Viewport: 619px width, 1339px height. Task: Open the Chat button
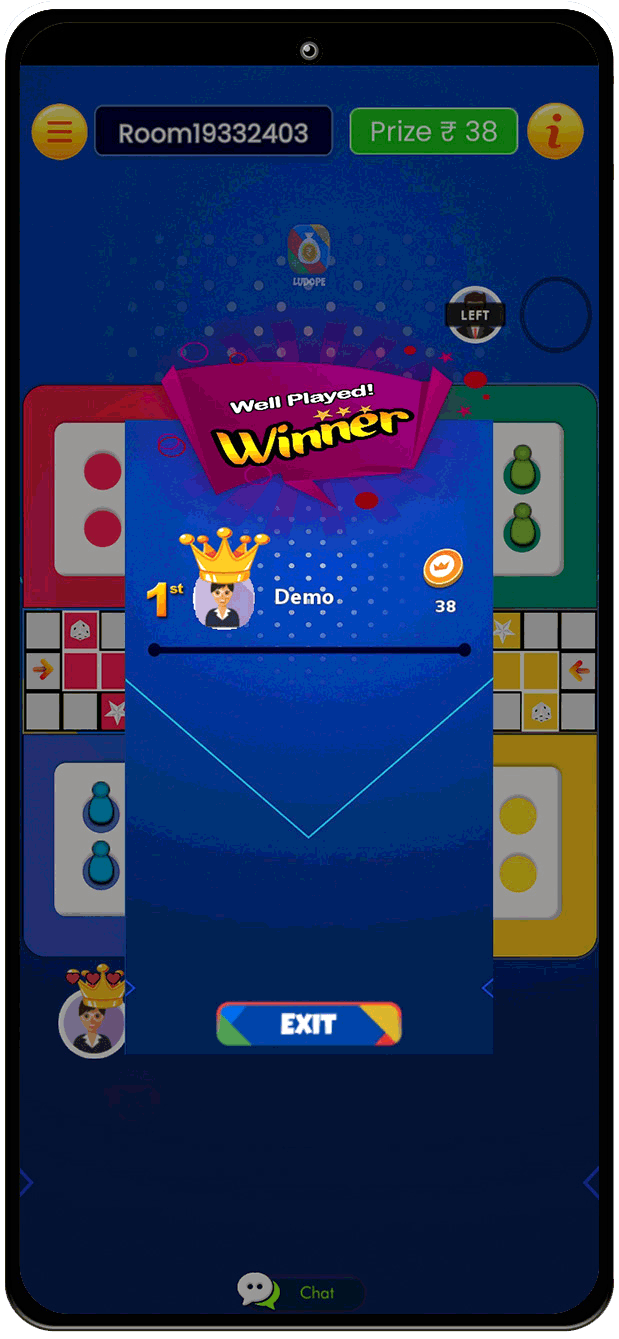(x=300, y=1292)
